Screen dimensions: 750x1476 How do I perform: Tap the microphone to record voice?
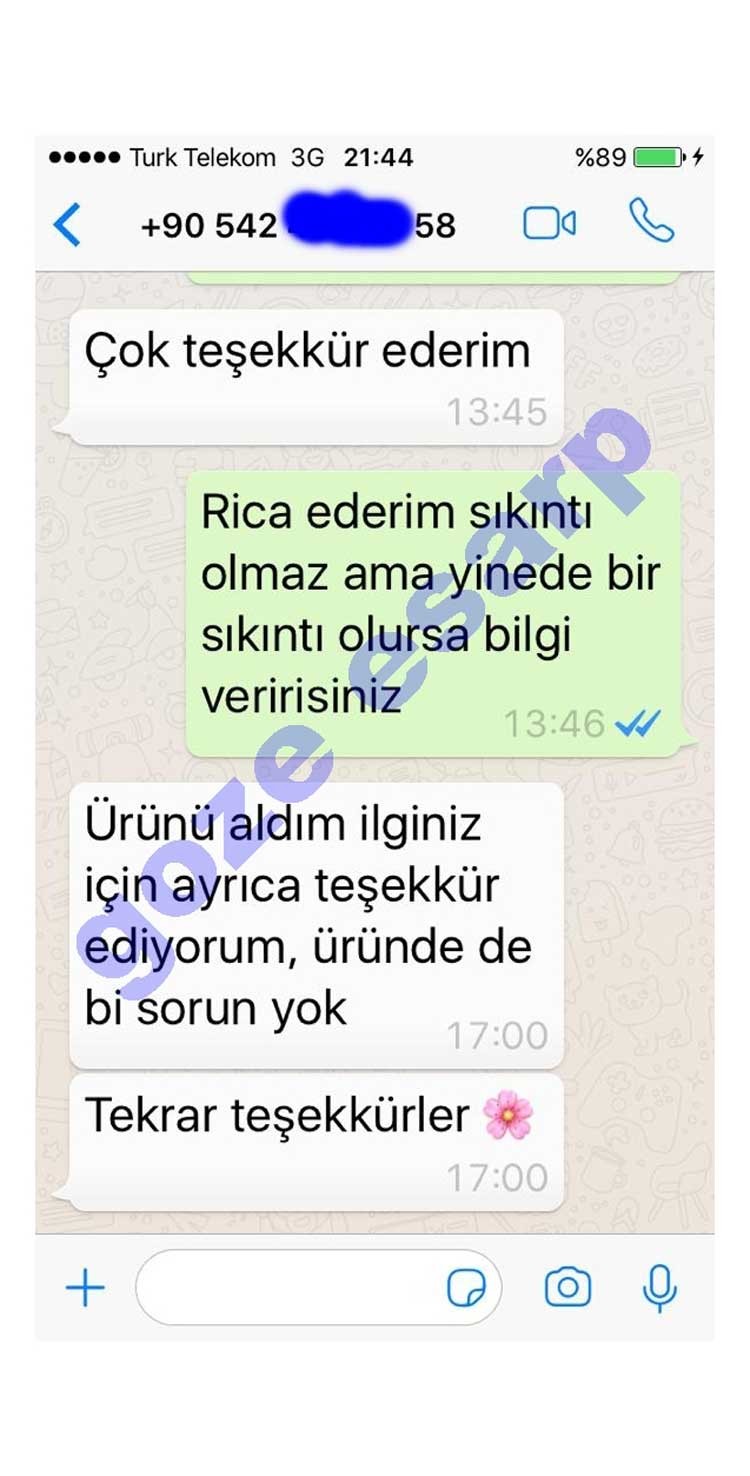[659, 1287]
